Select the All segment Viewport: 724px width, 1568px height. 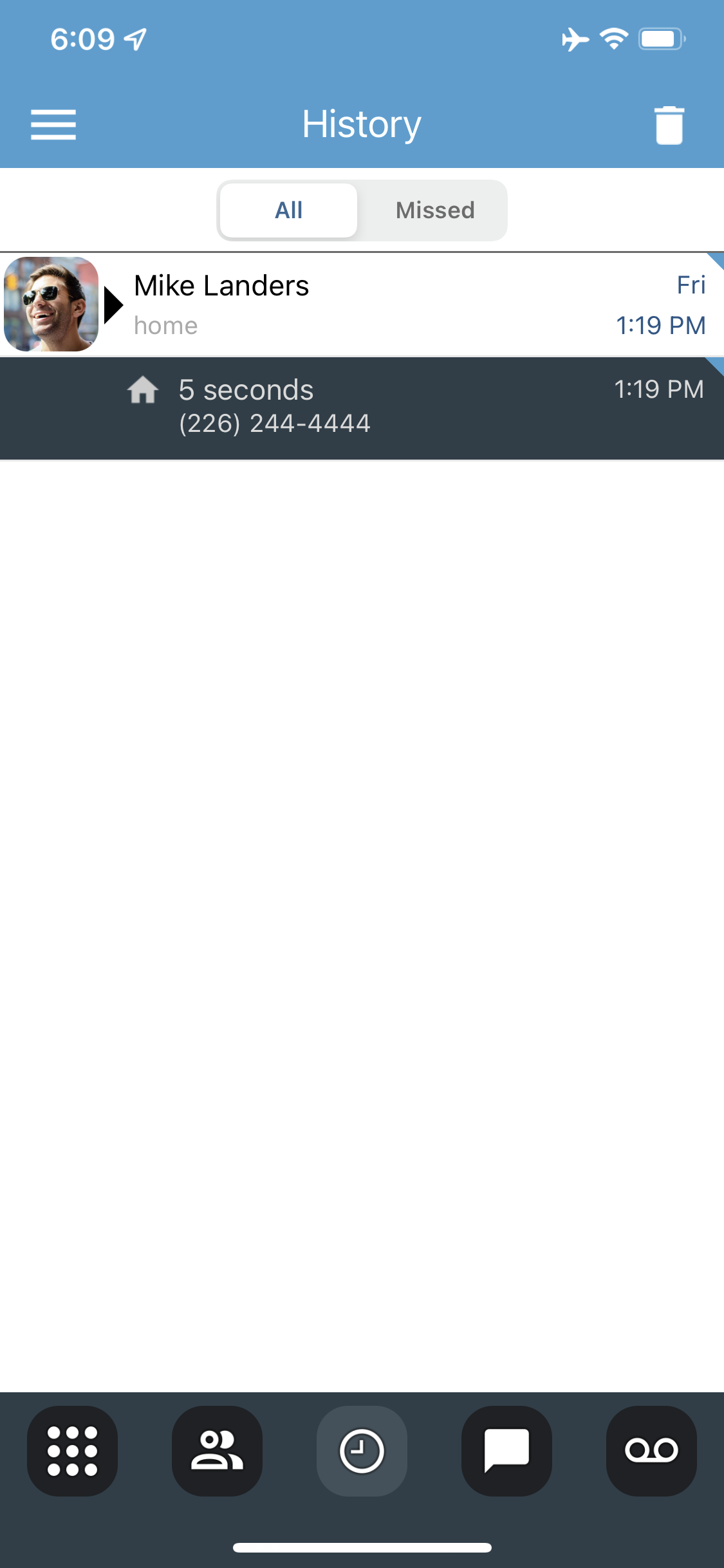289,210
